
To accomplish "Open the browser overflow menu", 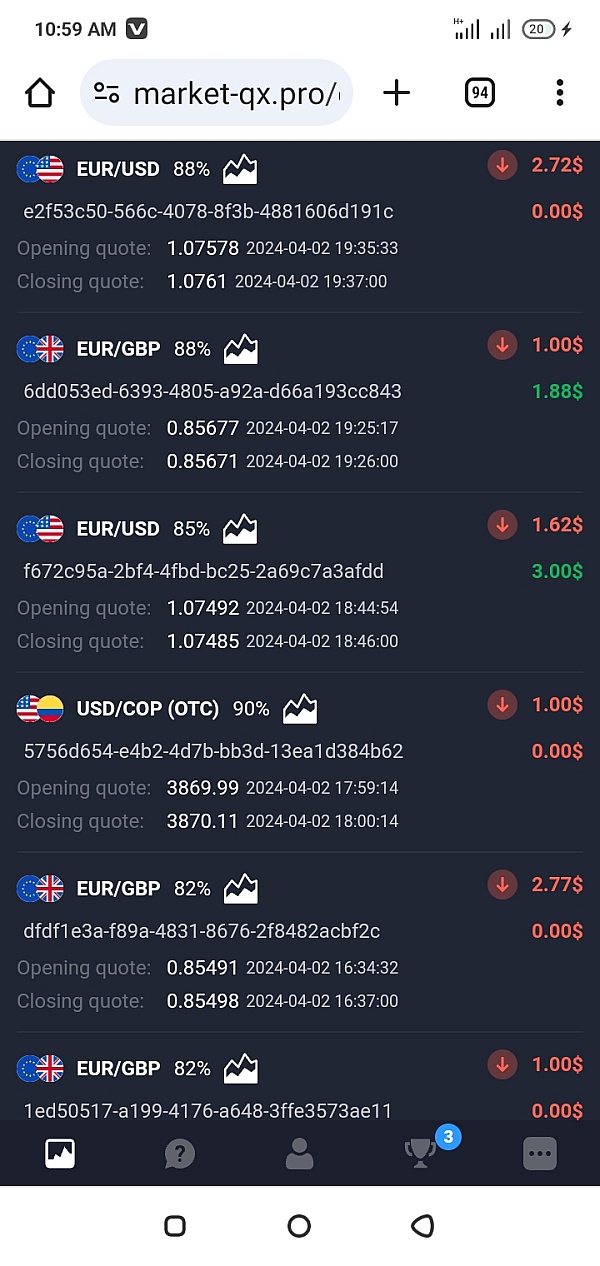I will 559,93.
